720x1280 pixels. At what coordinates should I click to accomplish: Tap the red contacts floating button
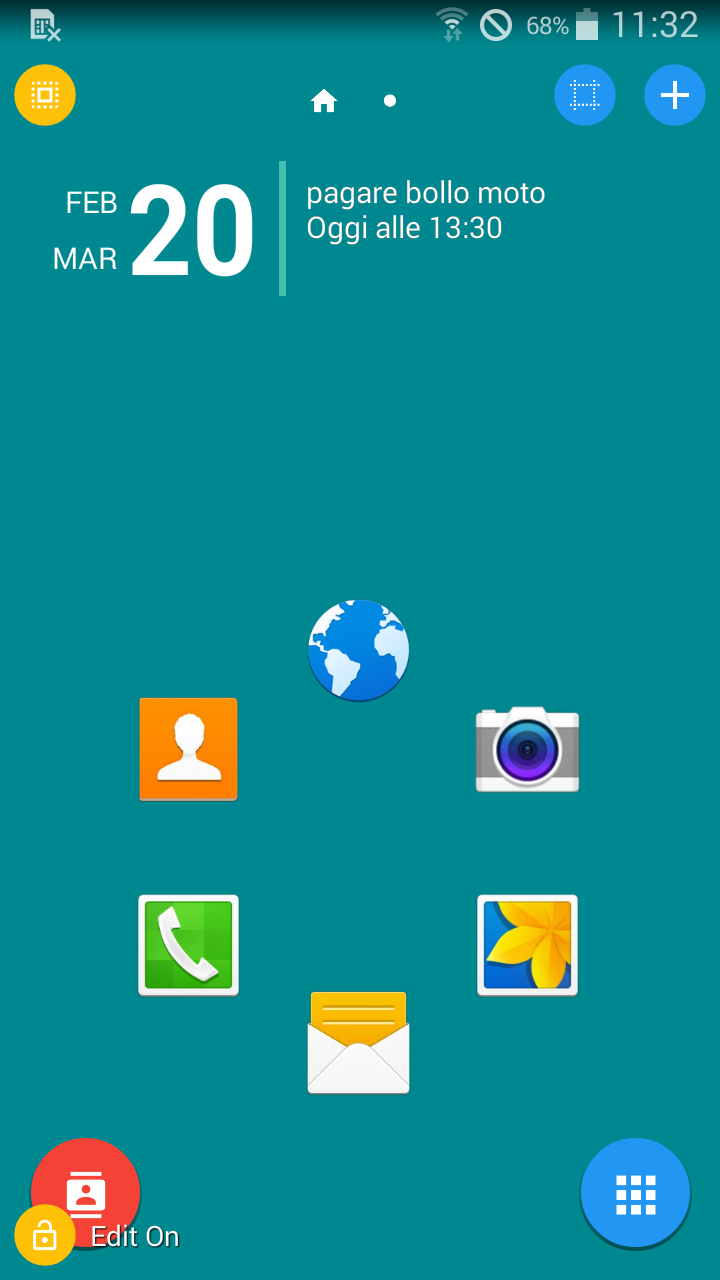86,1190
